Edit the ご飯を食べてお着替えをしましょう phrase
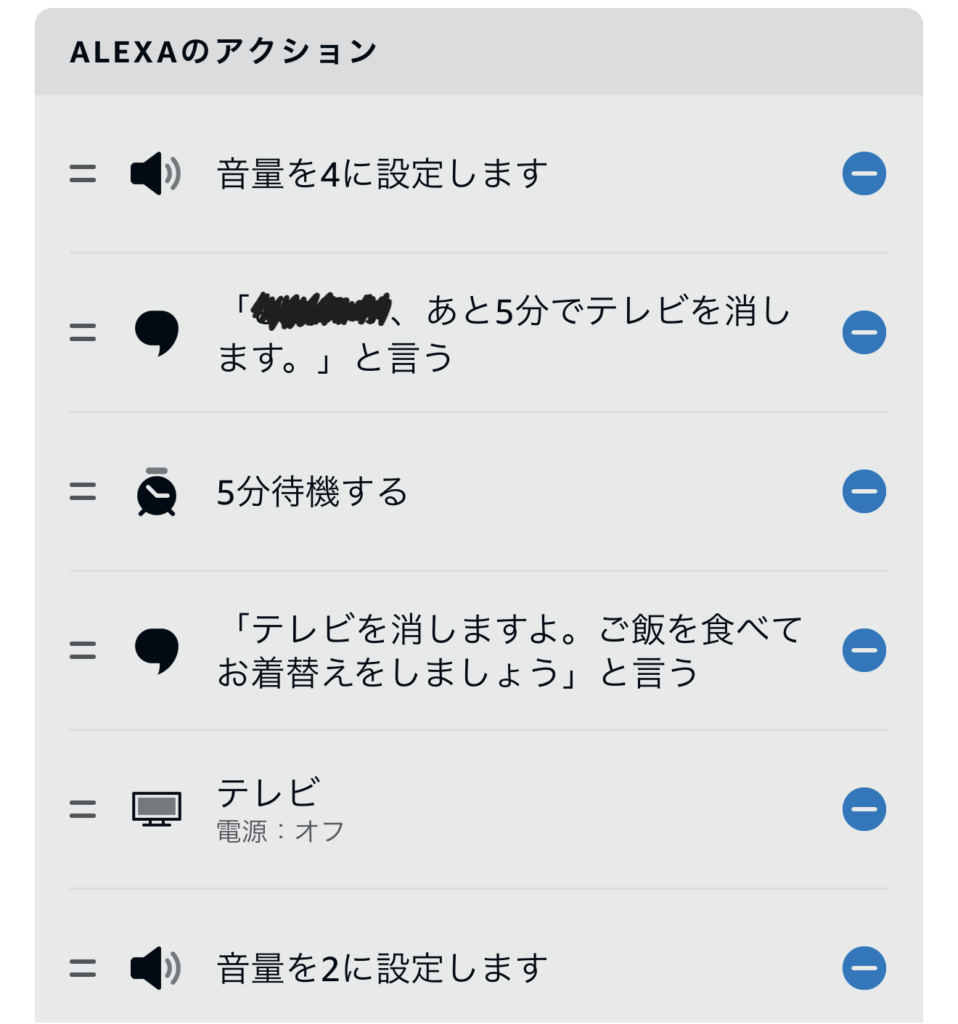 (x=510, y=651)
